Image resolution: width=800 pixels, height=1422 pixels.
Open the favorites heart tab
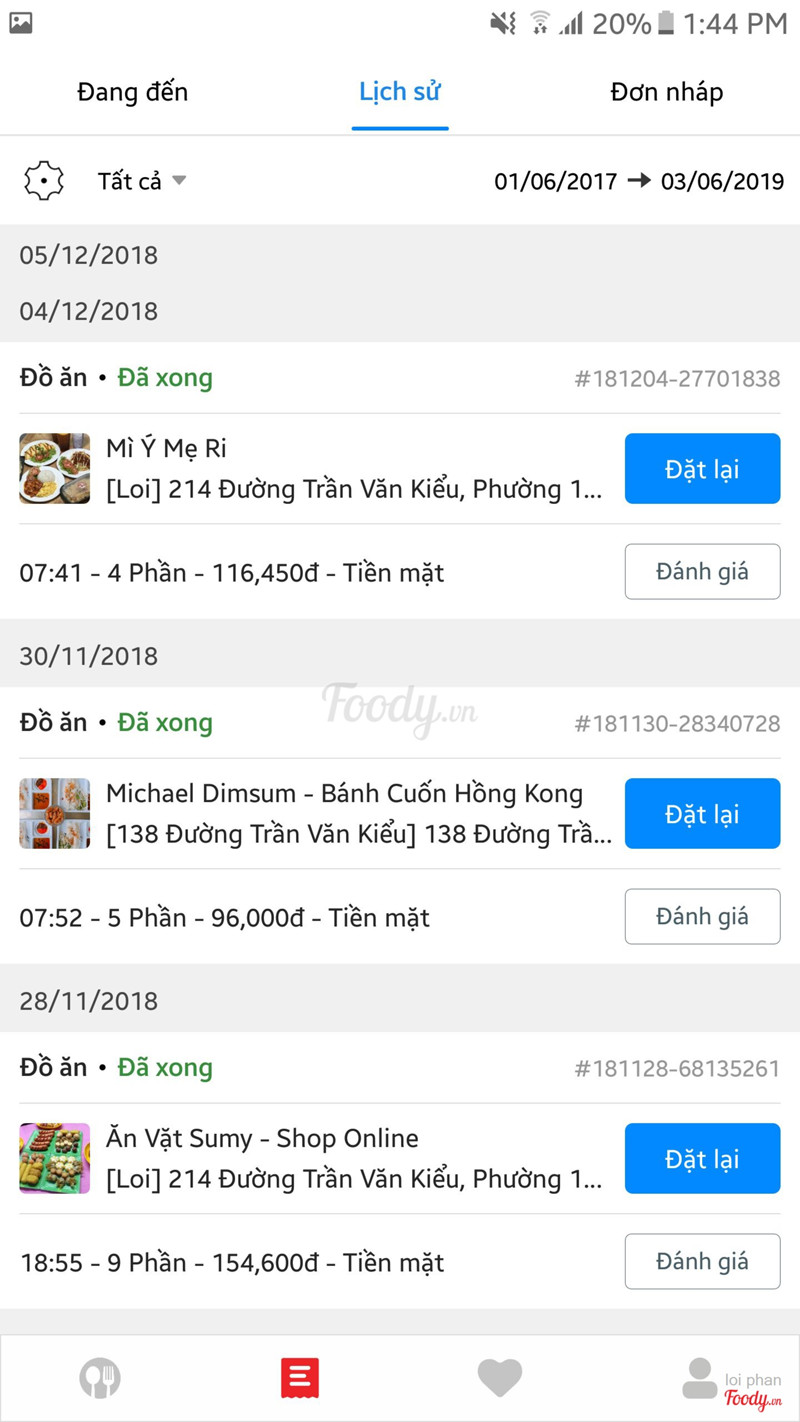tap(500, 1378)
